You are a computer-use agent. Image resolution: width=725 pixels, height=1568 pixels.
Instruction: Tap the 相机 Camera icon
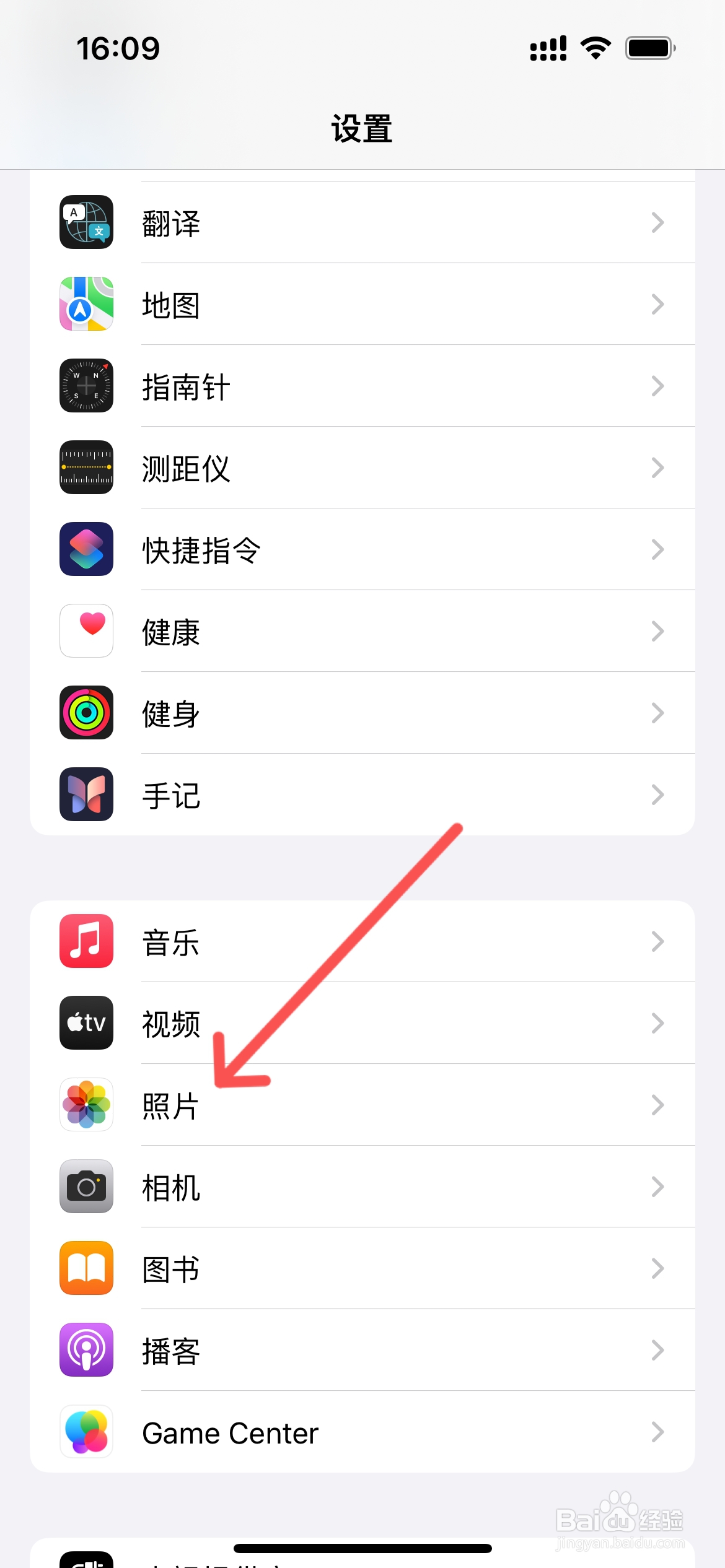pyautogui.click(x=86, y=1187)
